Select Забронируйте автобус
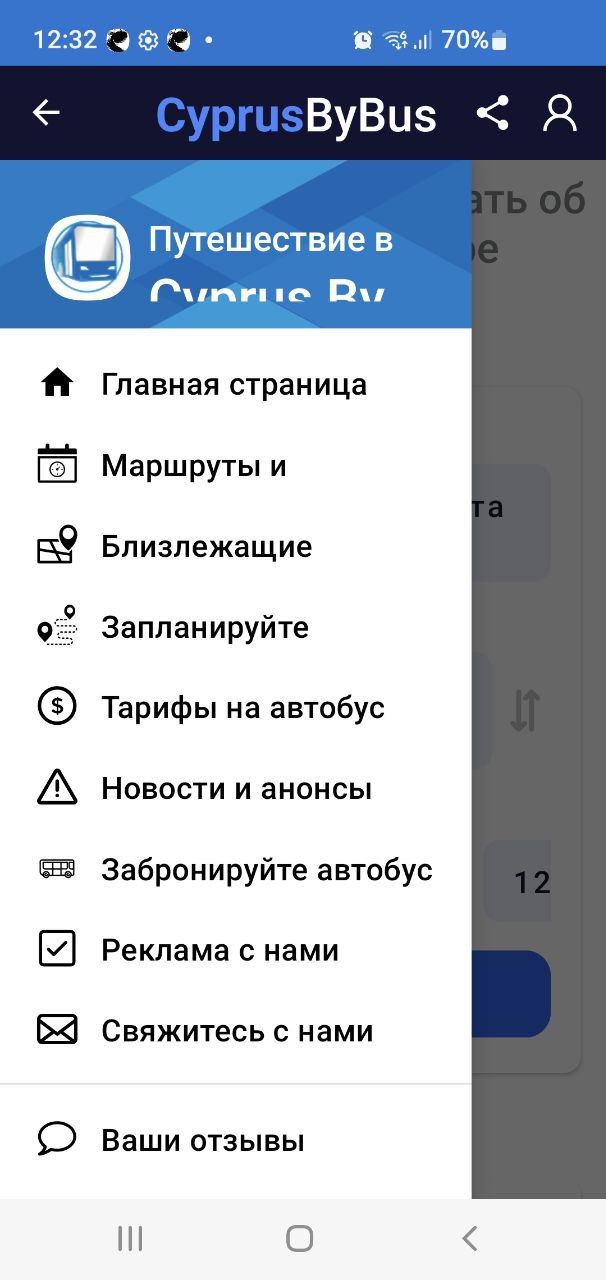The width and height of the screenshot is (606, 1280). (x=266, y=870)
